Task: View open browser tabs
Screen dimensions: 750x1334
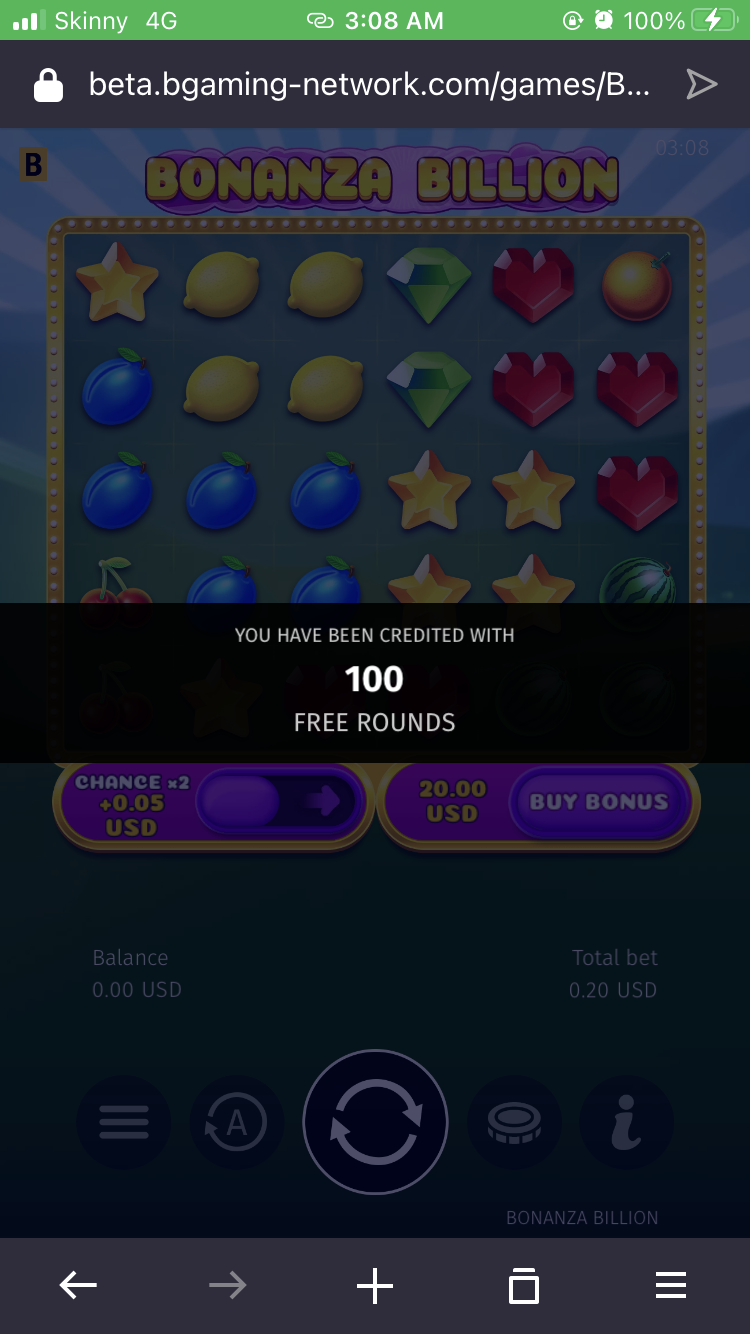Action: [523, 1285]
